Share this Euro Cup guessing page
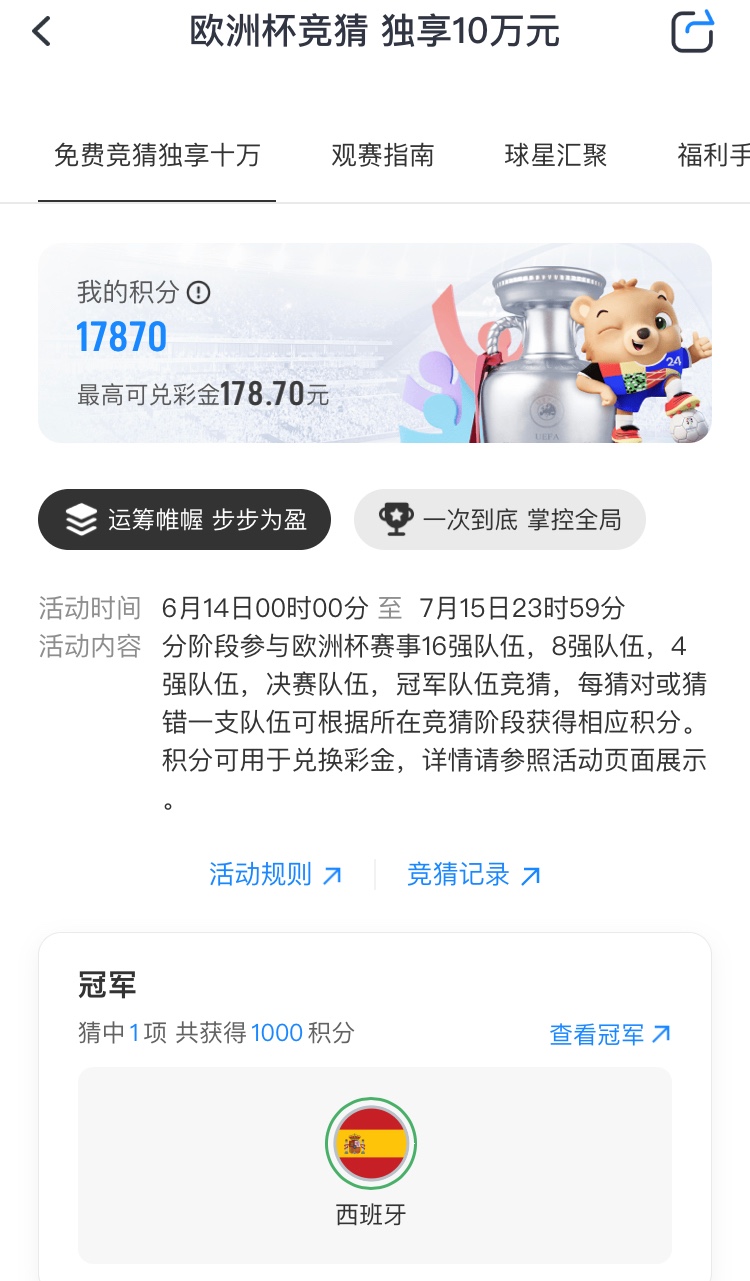 point(692,31)
